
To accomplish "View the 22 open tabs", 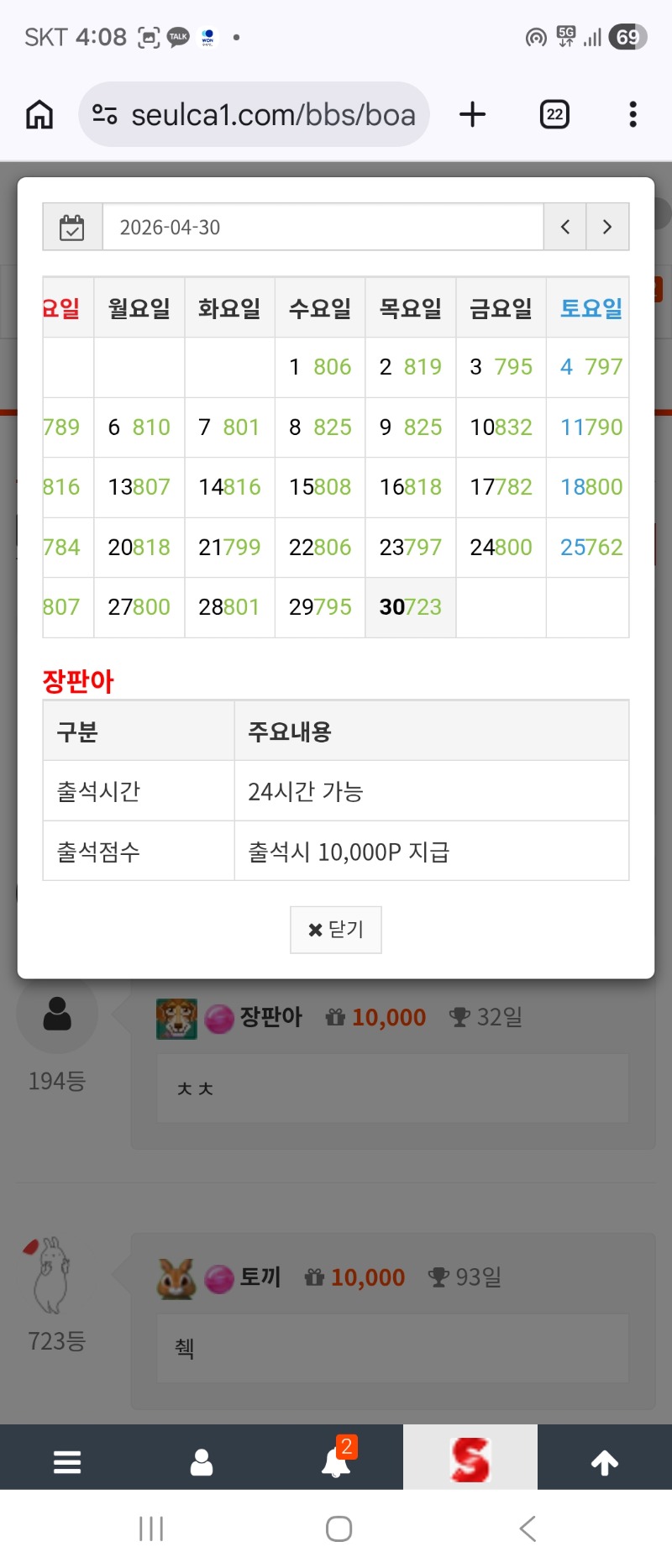I will (554, 114).
